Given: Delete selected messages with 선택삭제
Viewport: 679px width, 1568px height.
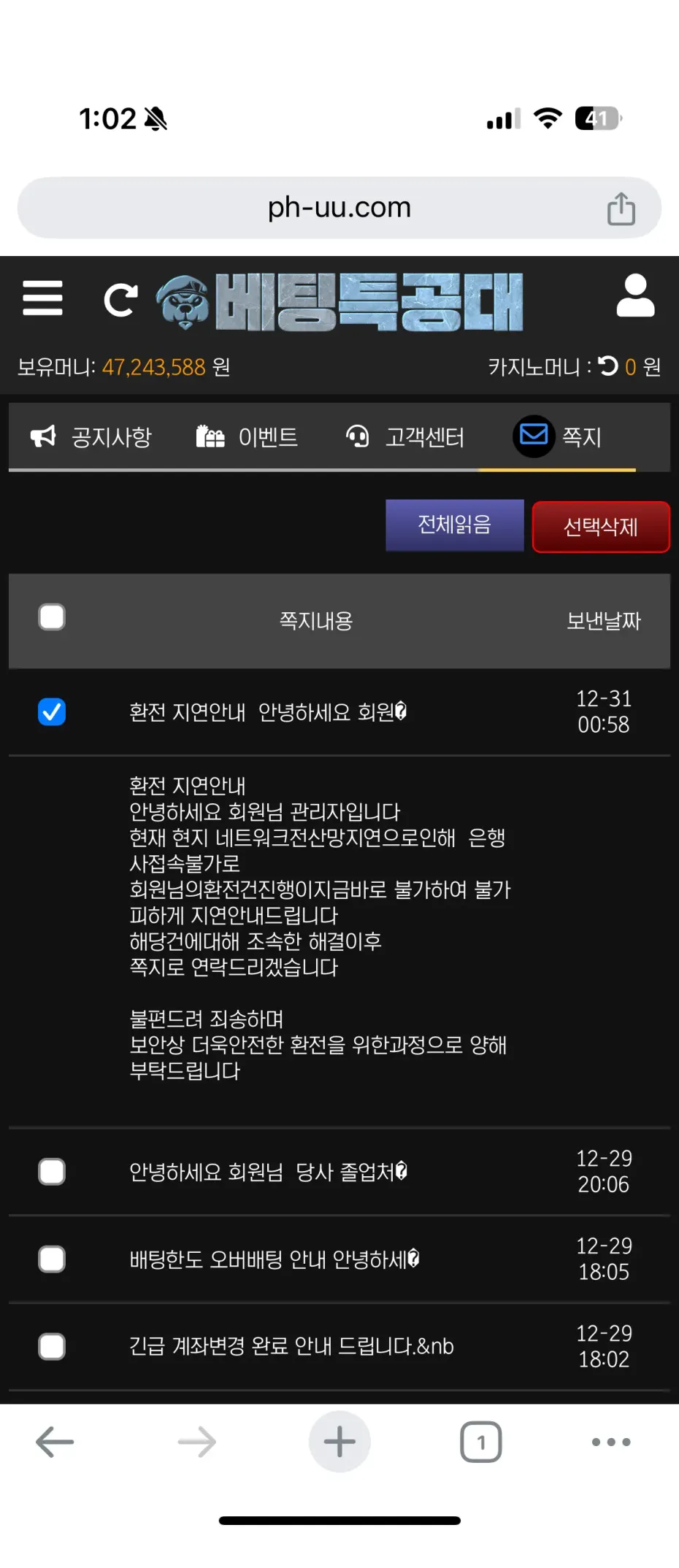Looking at the screenshot, I should click(600, 527).
